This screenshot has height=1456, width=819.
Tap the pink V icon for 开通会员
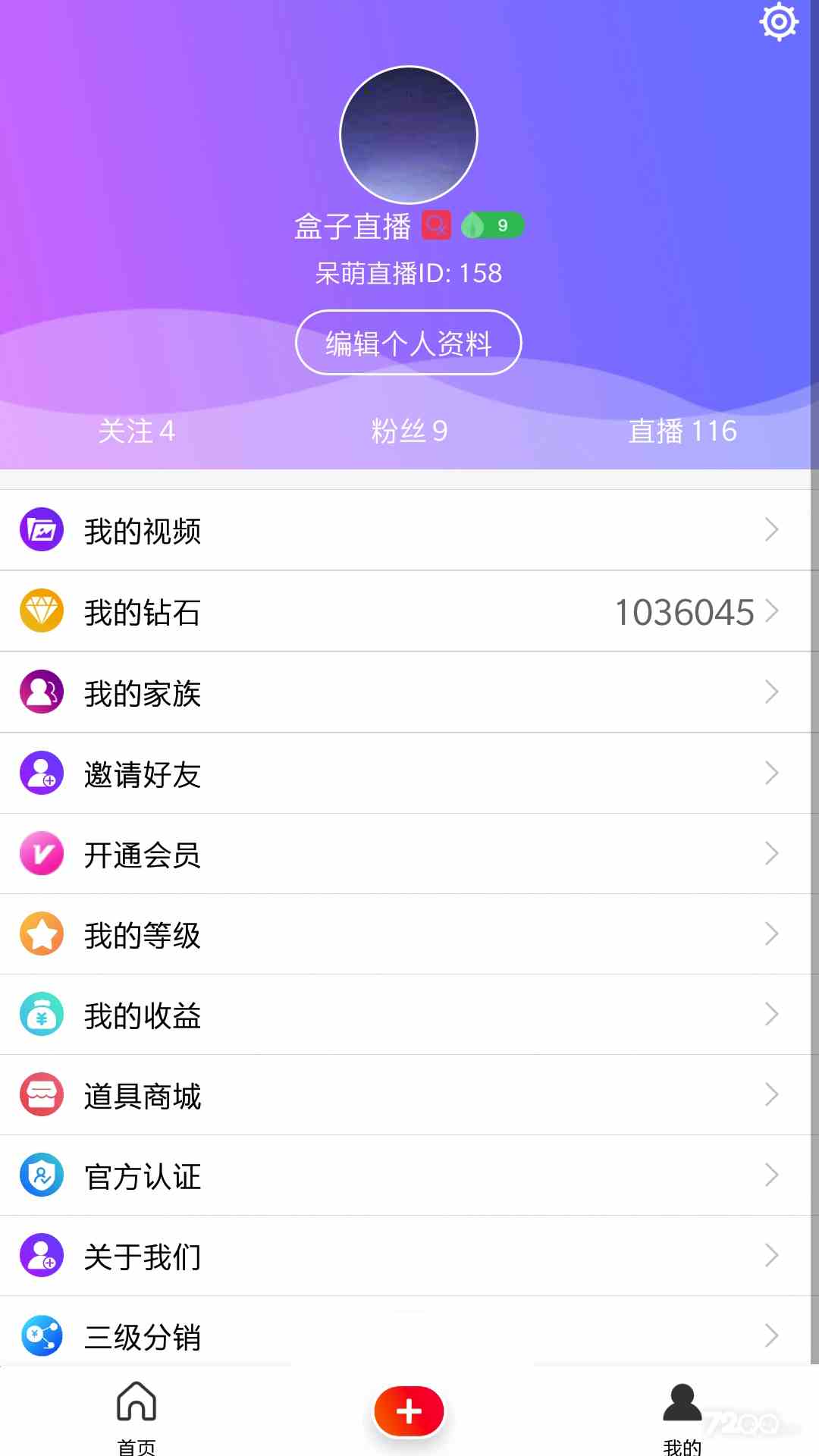[42, 854]
